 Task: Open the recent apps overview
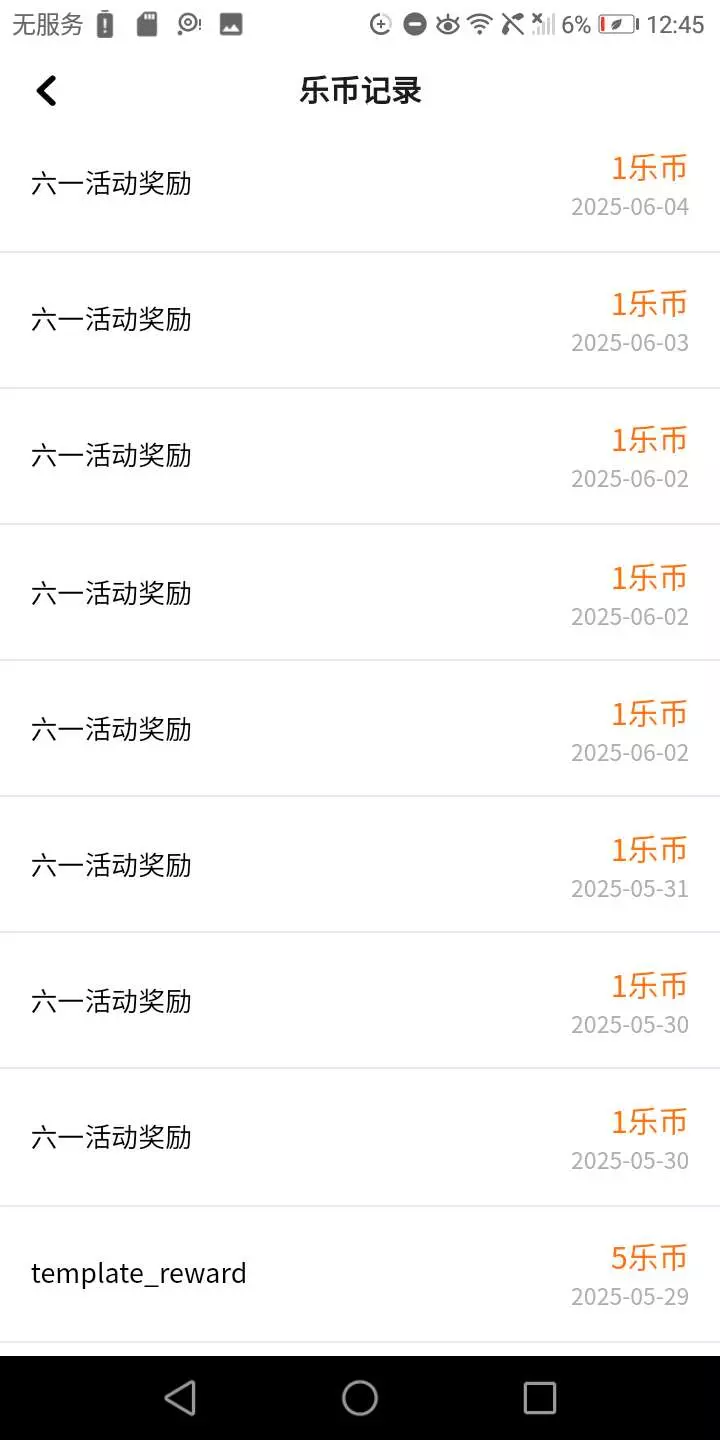pyautogui.click(x=539, y=1398)
